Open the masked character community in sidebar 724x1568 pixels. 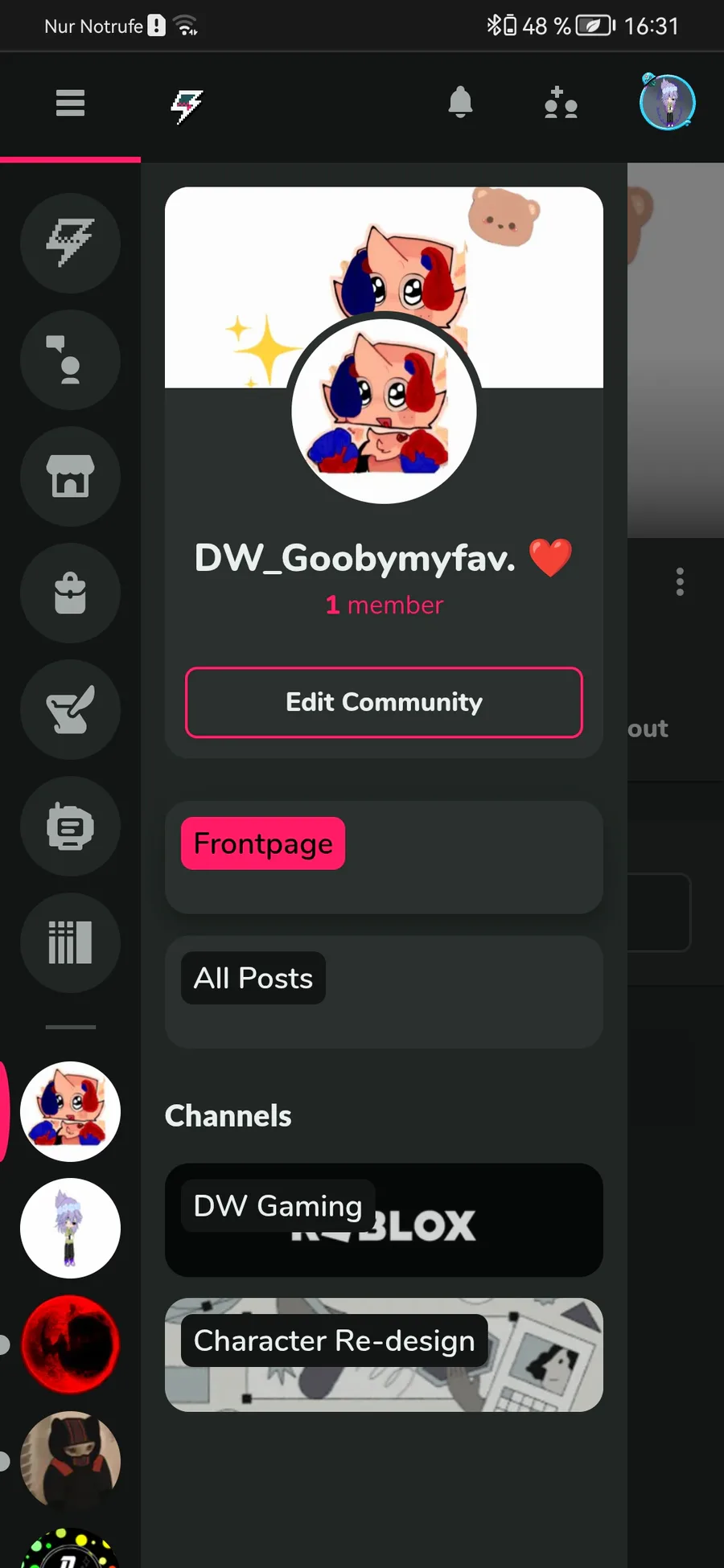coord(70,1459)
